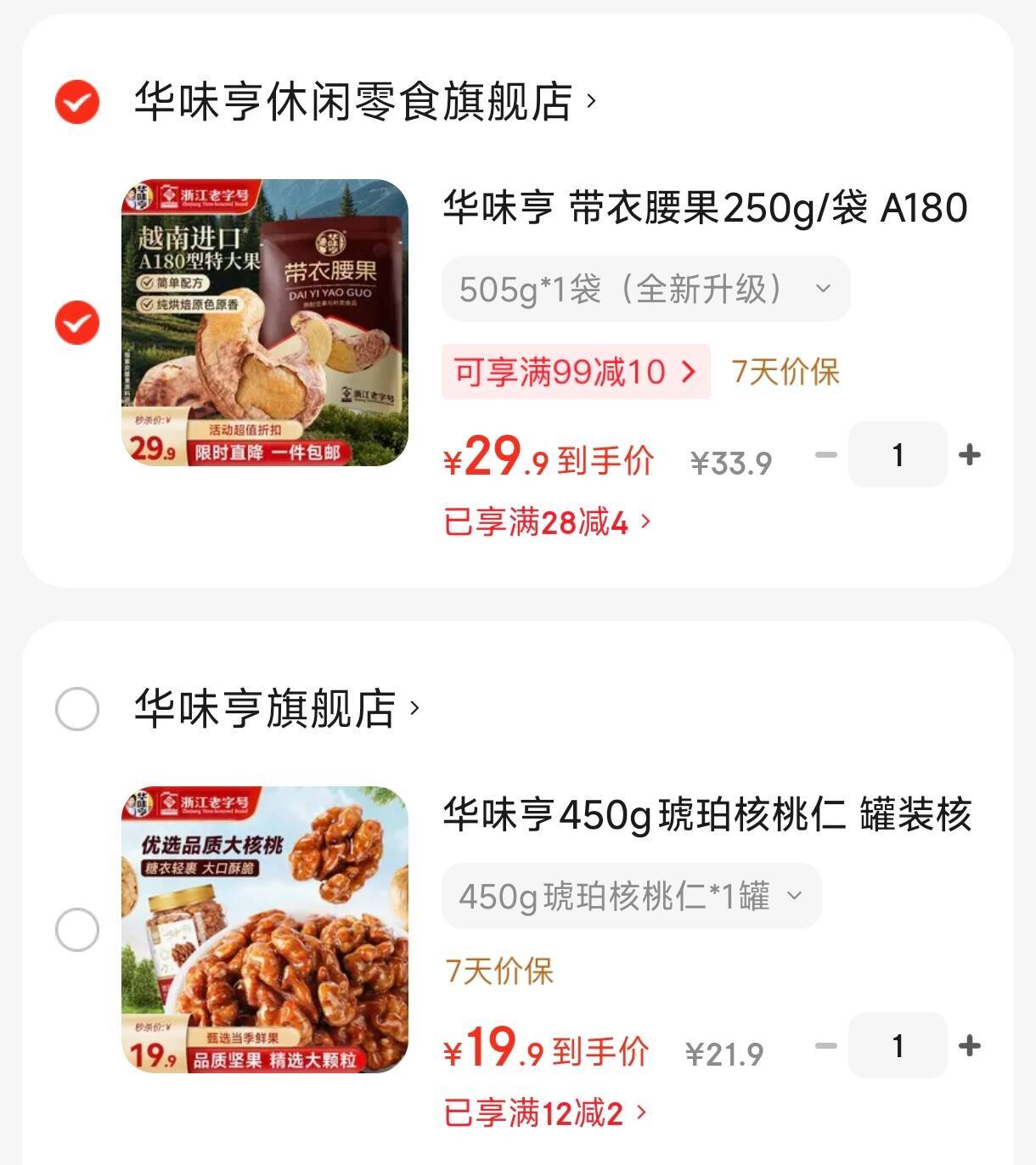This screenshot has width=1036, height=1165.
Task: Increase quantity of 带衣腰果
Action: [x=969, y=455]
